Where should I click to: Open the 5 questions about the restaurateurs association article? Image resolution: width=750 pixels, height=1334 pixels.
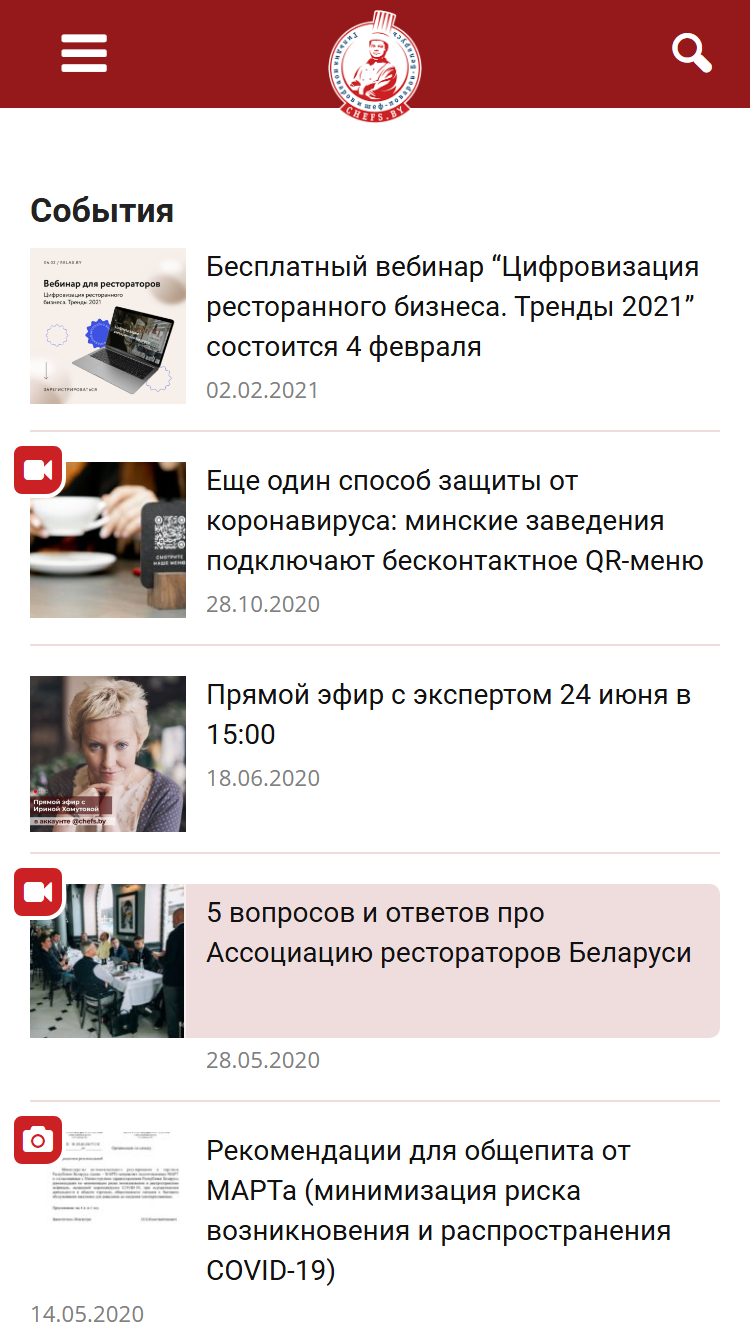click(449, 933)
